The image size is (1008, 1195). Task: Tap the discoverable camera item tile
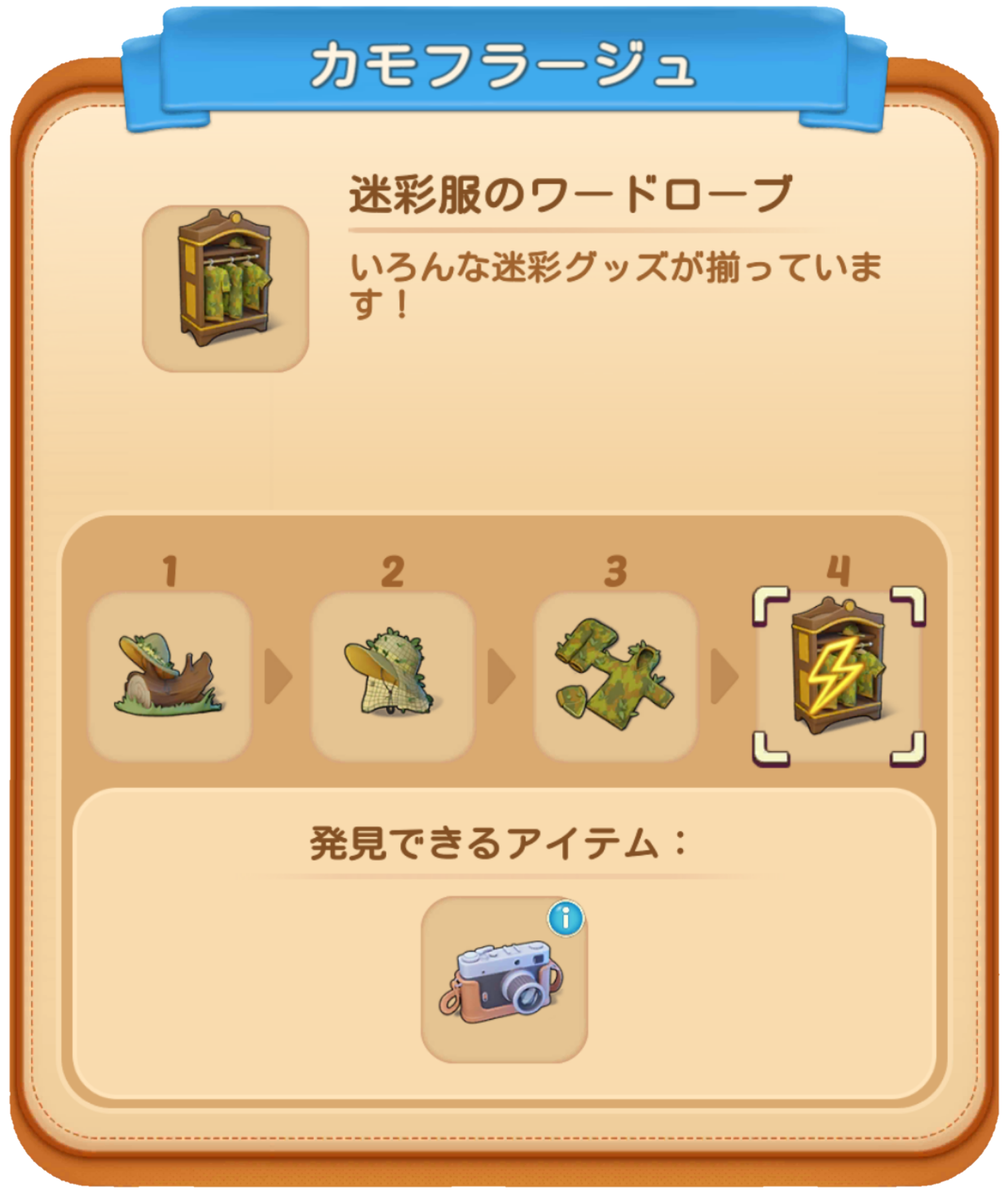(503, 980)
